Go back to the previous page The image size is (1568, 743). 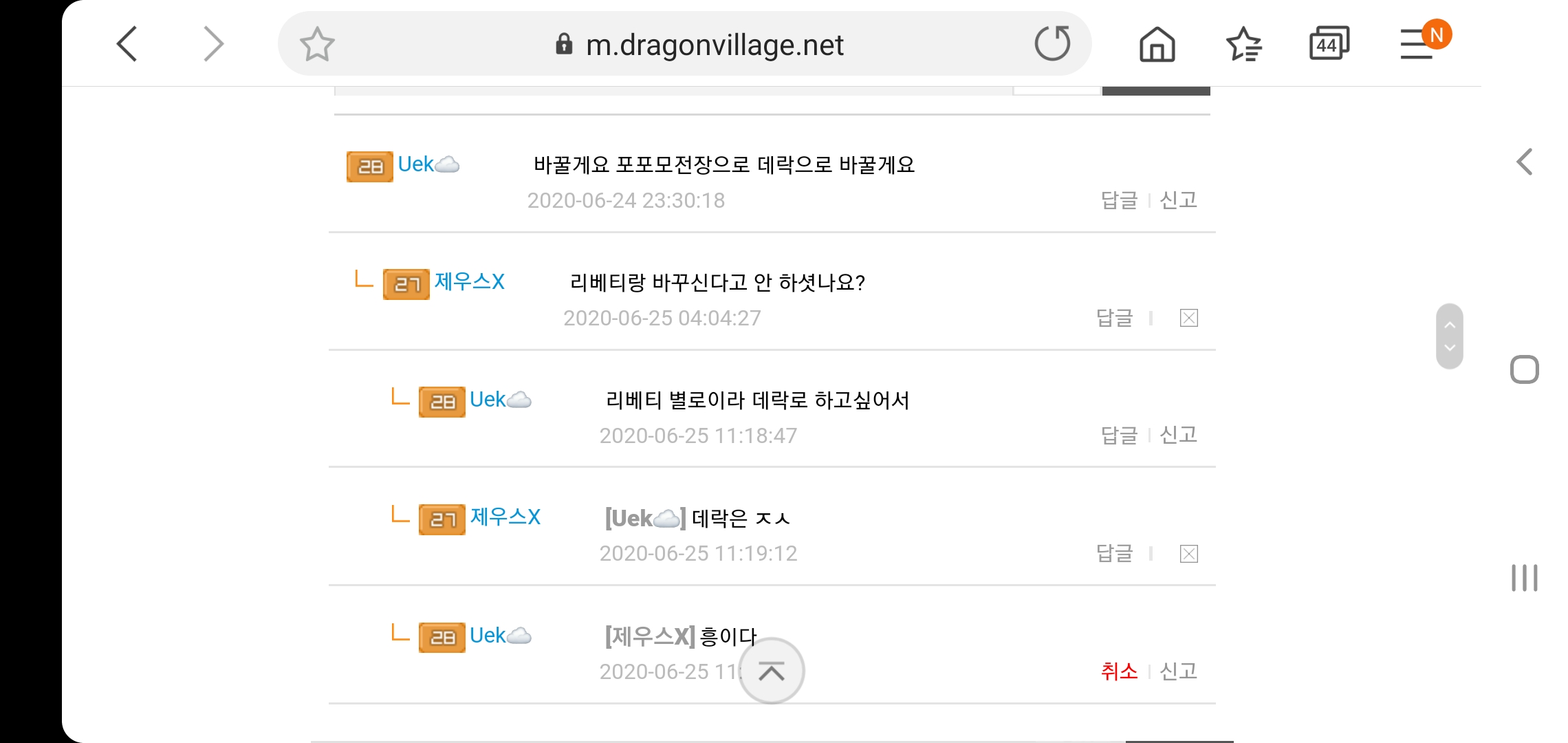pos(128,45)
